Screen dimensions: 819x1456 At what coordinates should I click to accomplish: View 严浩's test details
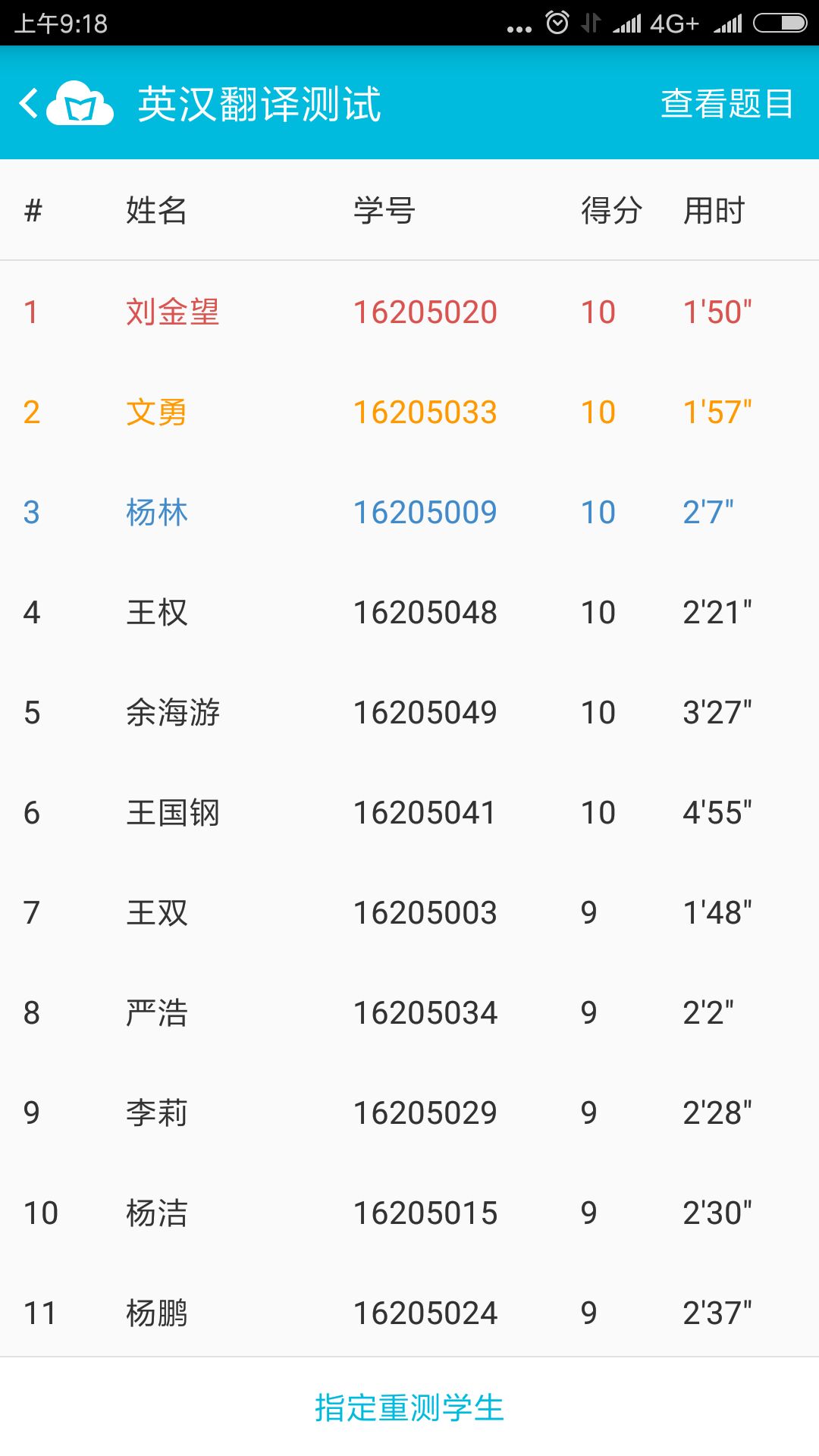point(409,1012)
